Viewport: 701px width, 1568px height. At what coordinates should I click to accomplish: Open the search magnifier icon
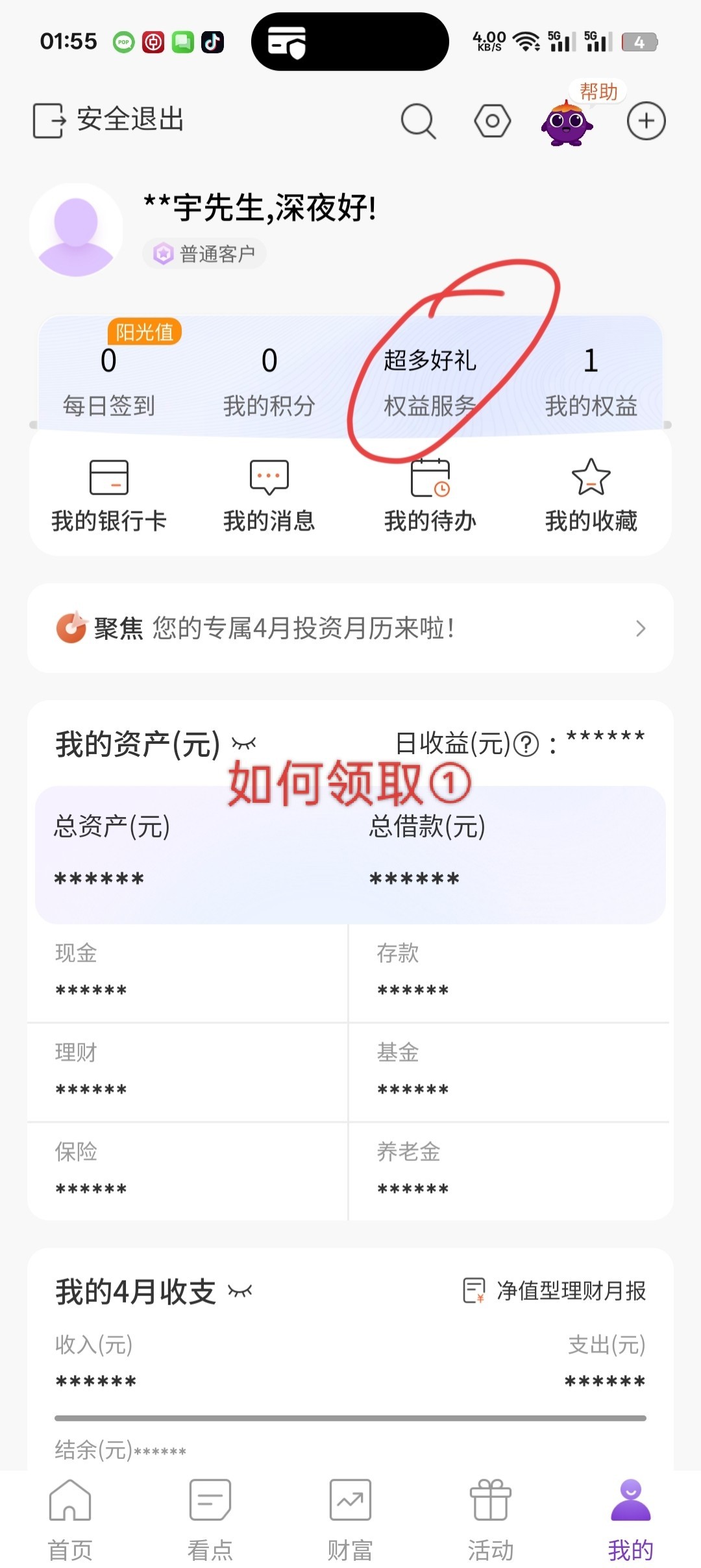coord(418,121)
